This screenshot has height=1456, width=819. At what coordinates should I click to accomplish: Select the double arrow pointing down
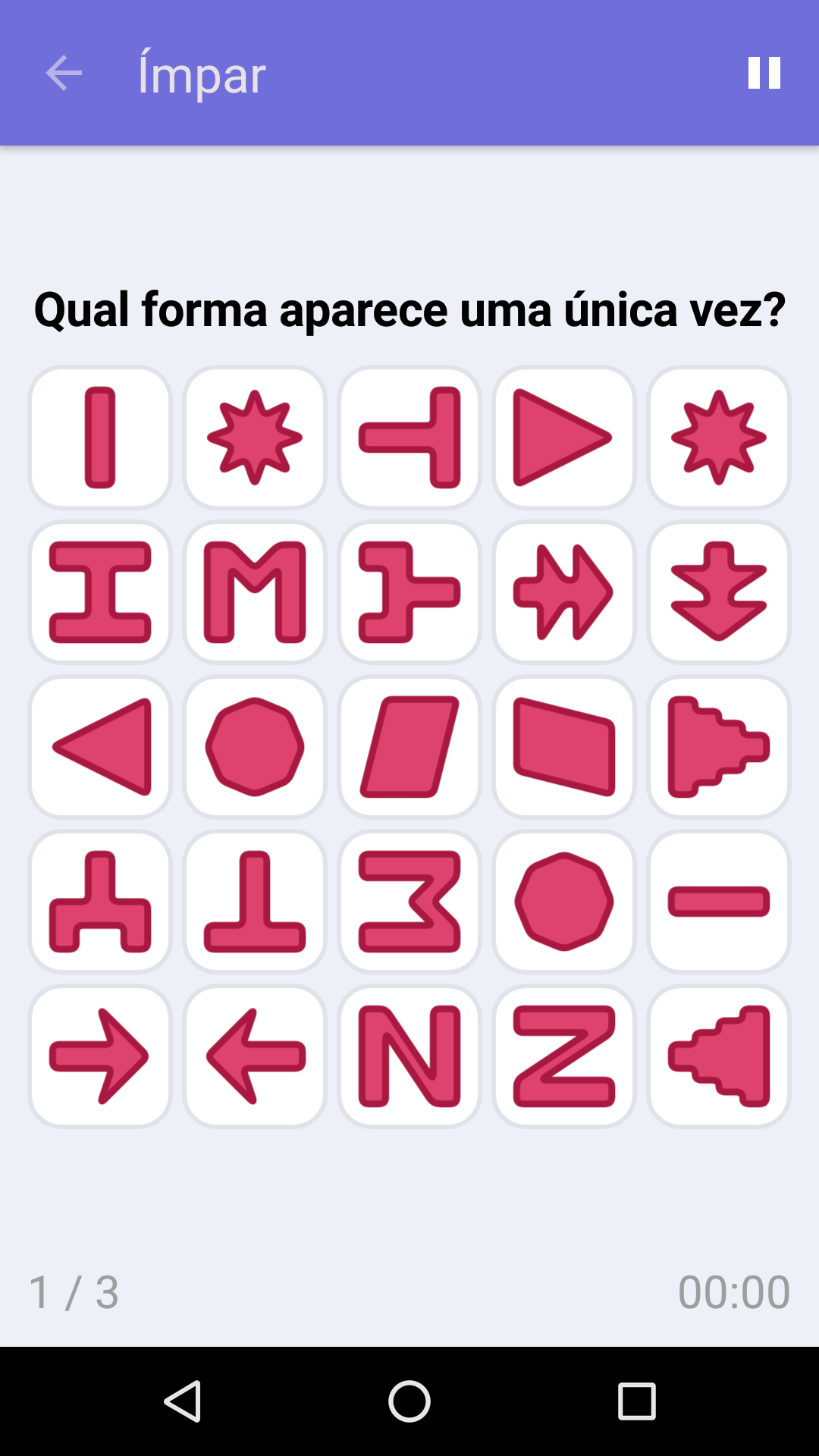pos(719,592)
